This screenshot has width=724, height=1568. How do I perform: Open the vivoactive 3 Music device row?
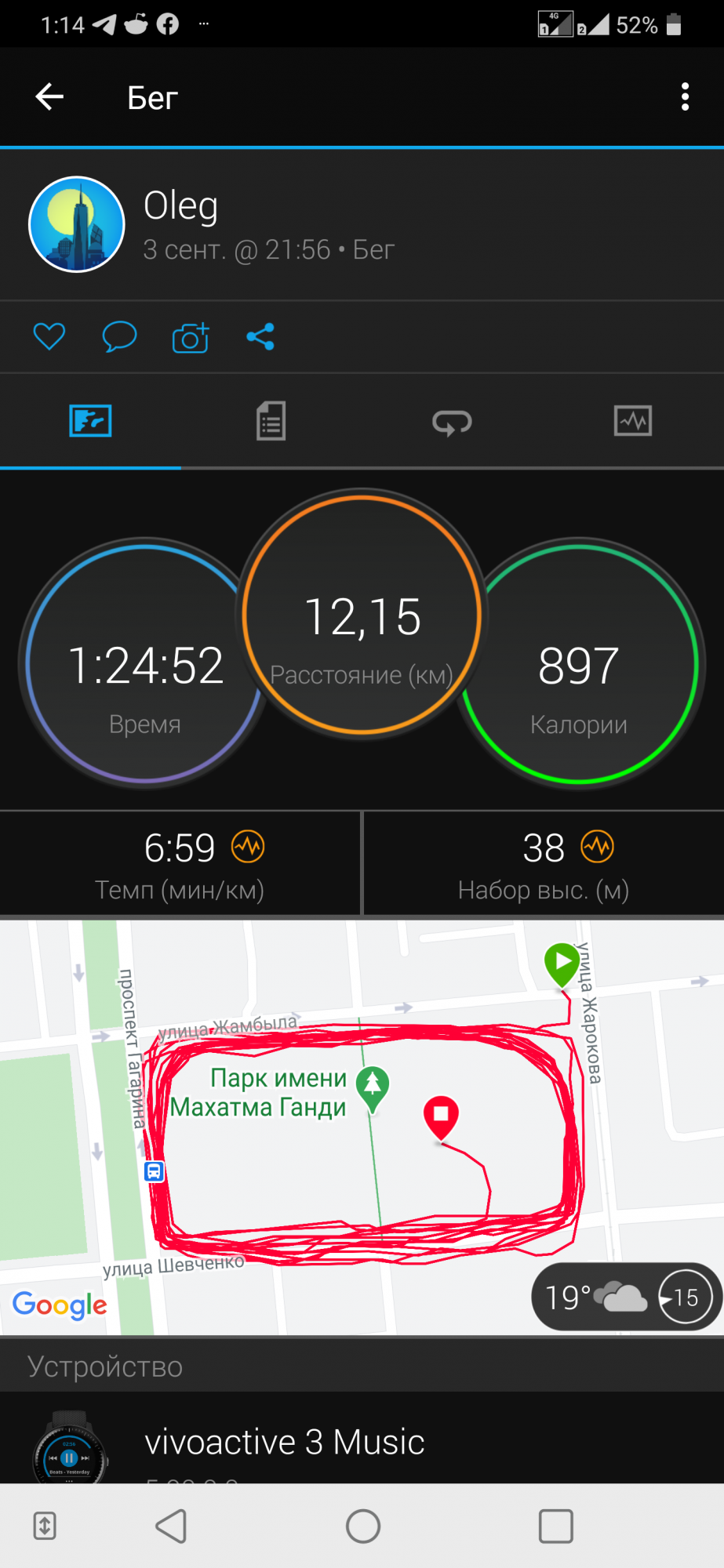[362, 1443]
